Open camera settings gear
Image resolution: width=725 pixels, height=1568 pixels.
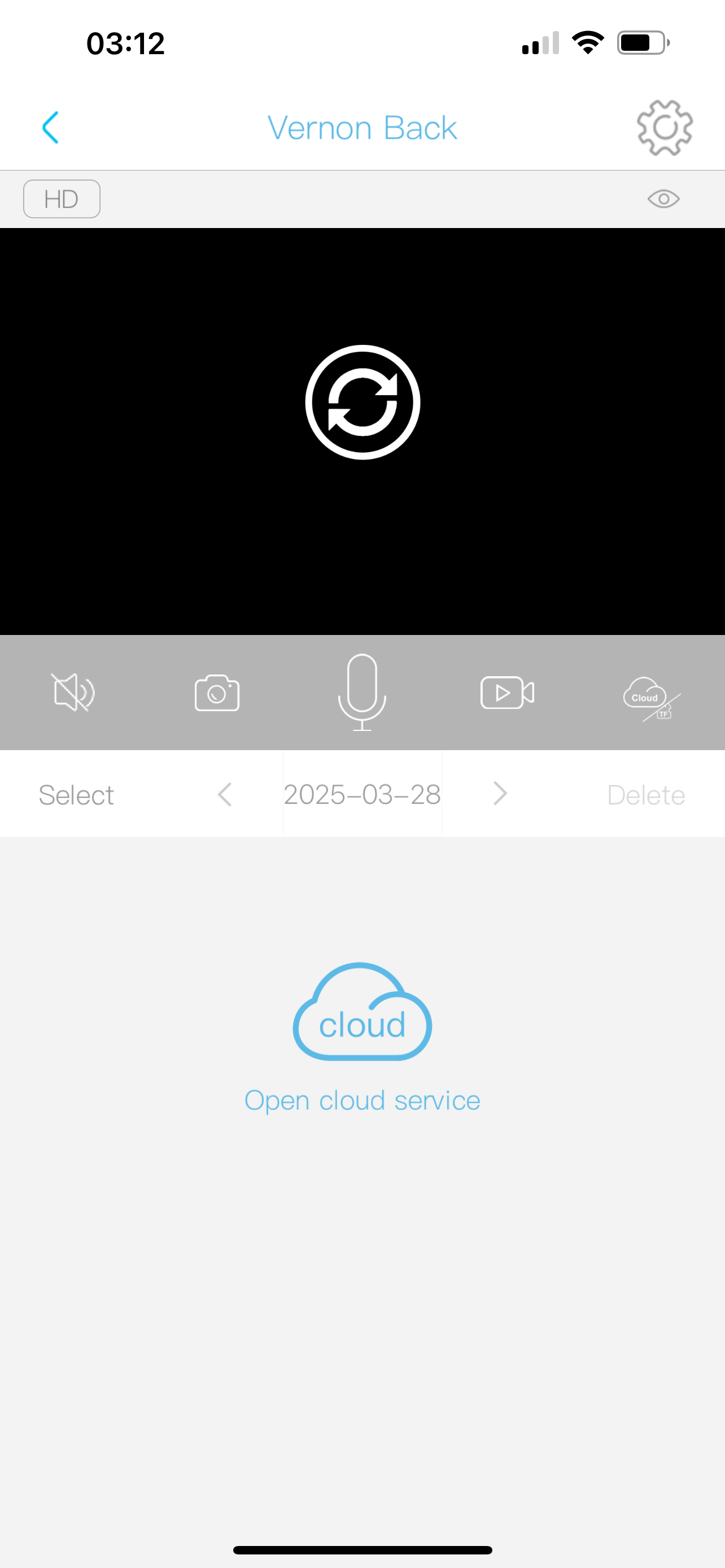pyautogui.click(x=664, y=127)
